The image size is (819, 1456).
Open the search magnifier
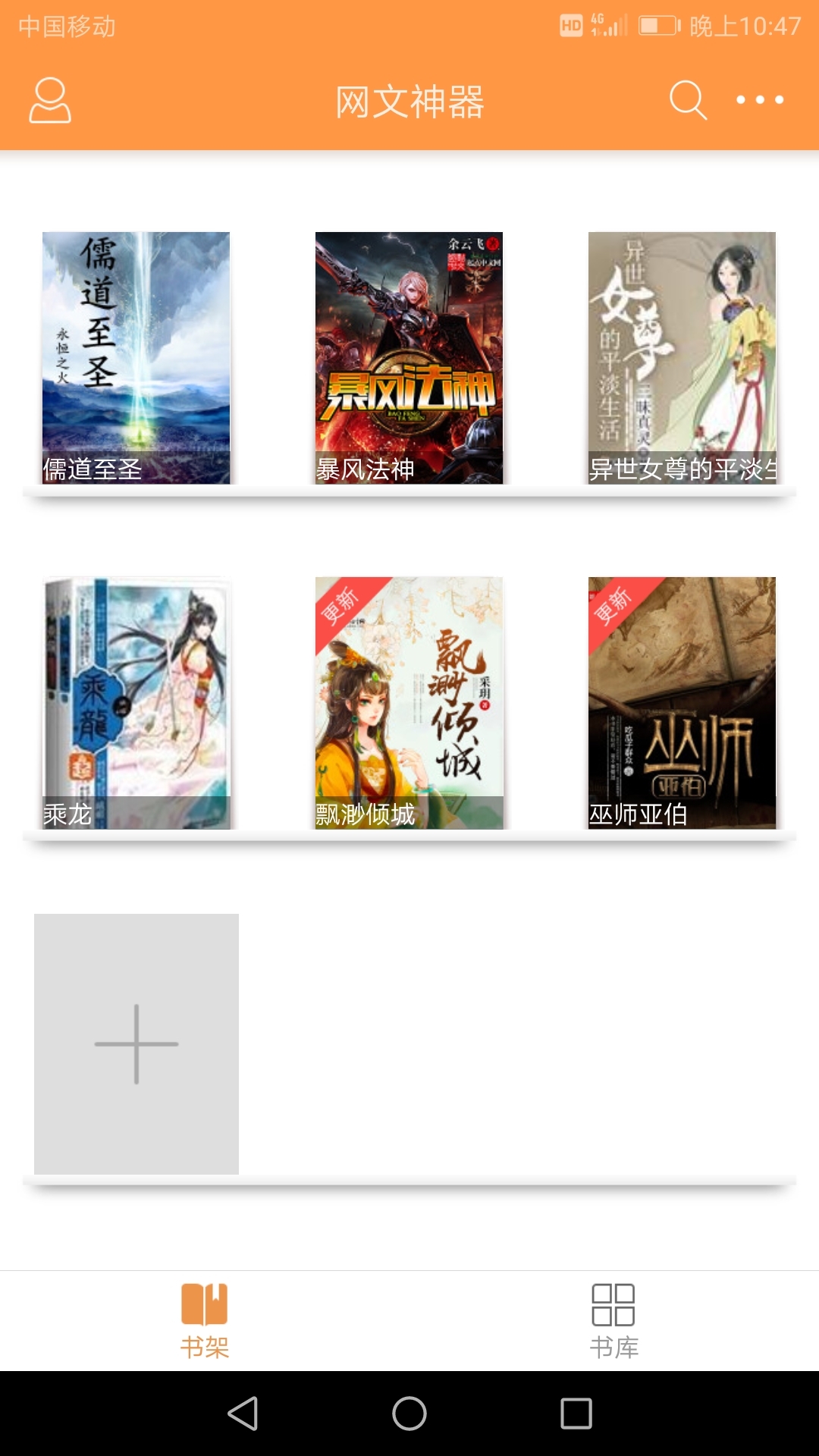coord(688,100)
